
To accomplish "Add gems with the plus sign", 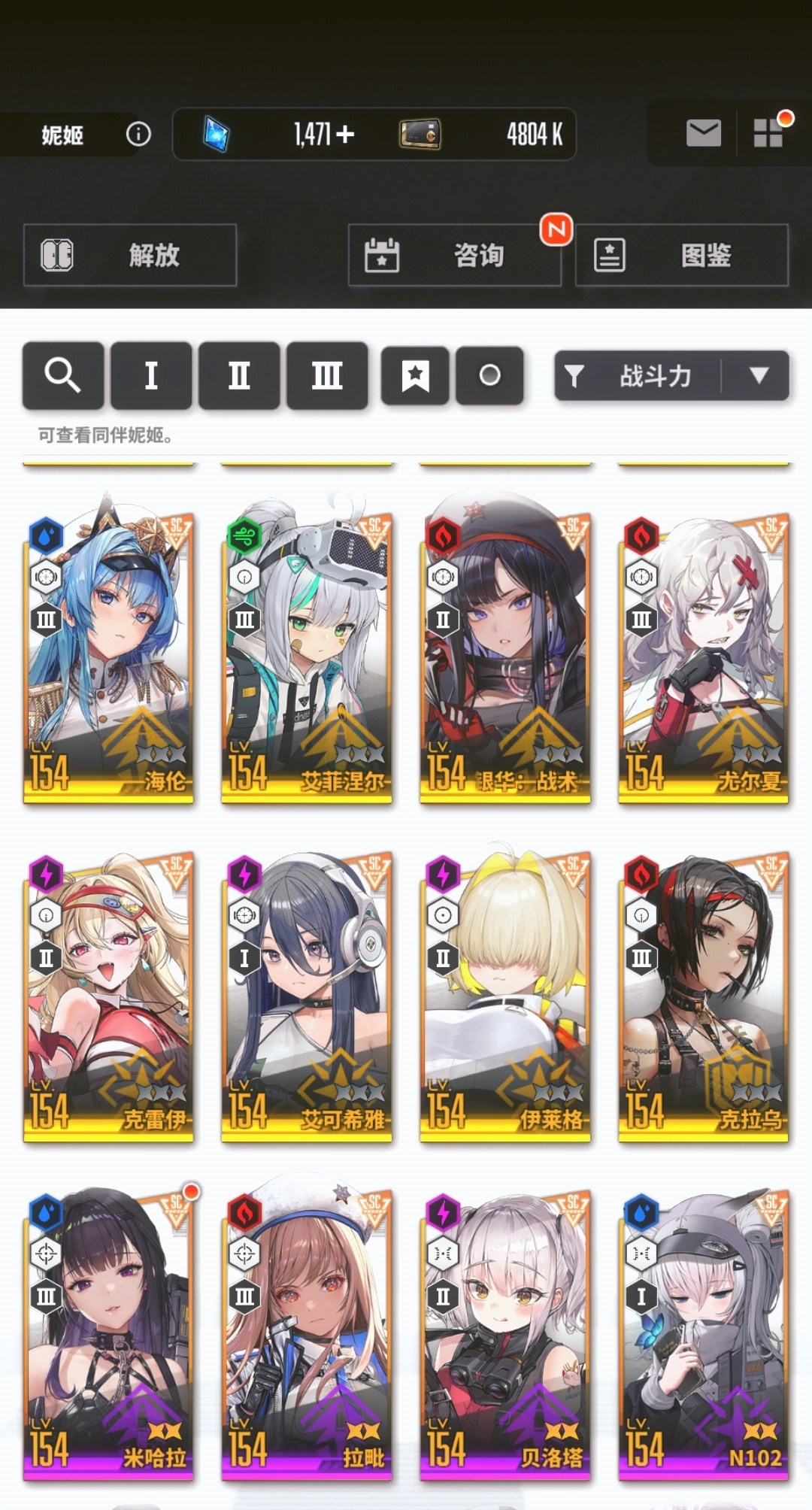I will pyautogui.click(x=345, y=134).
